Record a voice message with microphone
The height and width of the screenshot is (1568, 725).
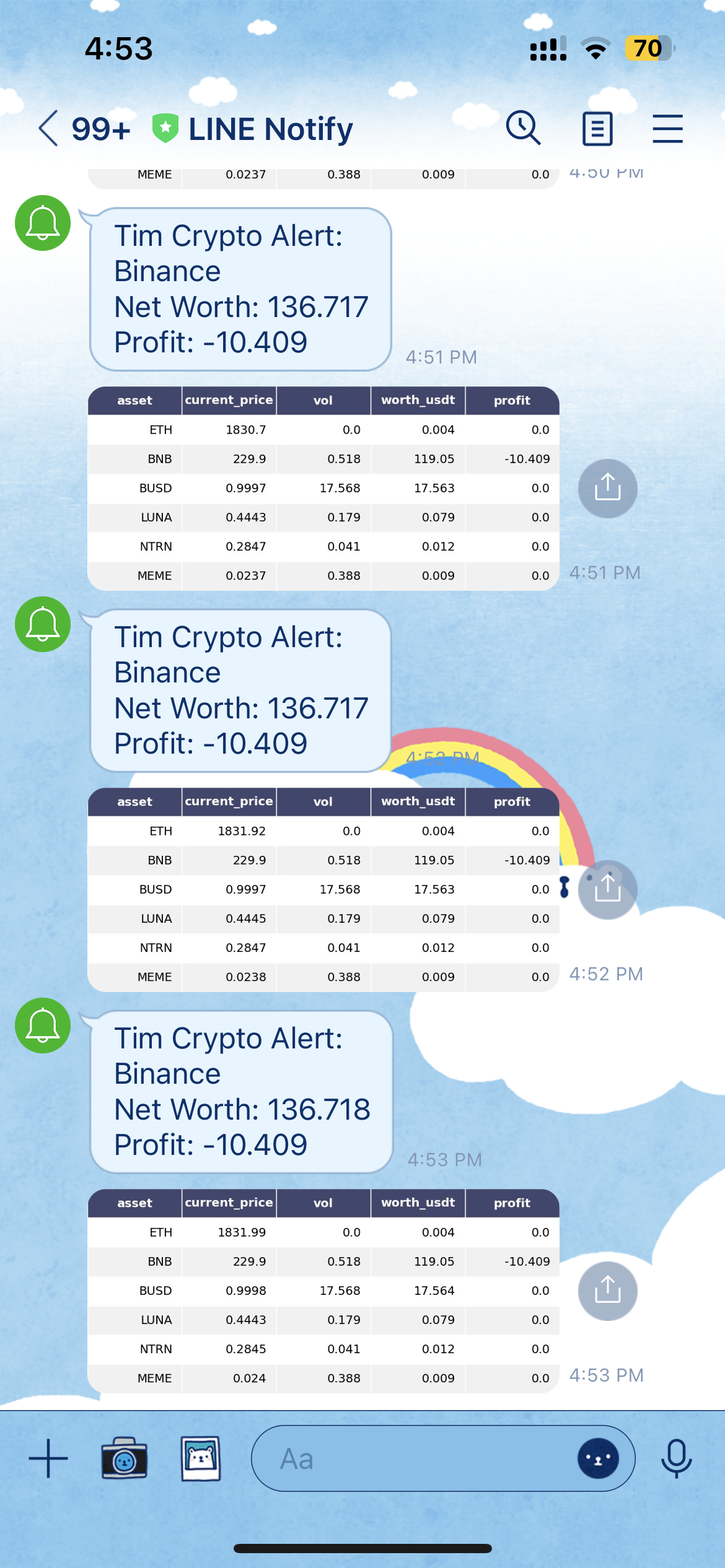pyautogui.click(x=676, y=1458)
